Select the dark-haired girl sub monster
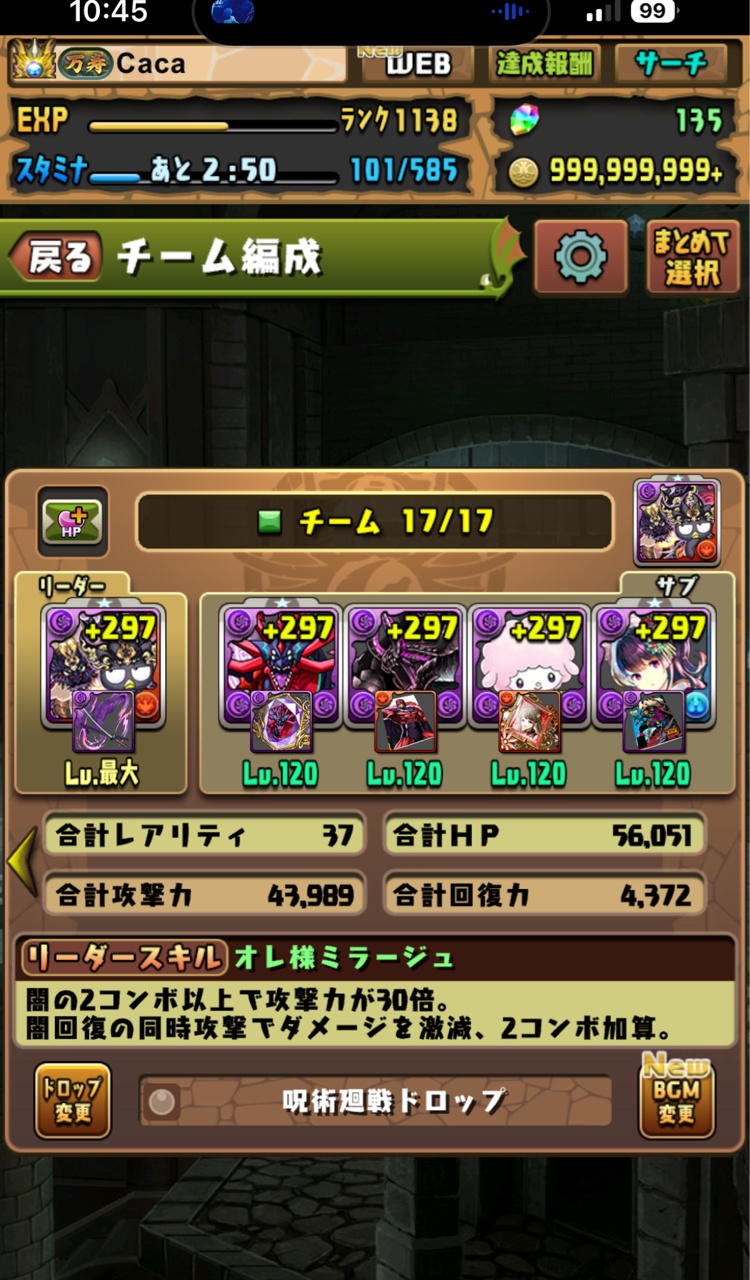Screen dimensions: 750x1280 pyautogui.click(x=654, y=665)
